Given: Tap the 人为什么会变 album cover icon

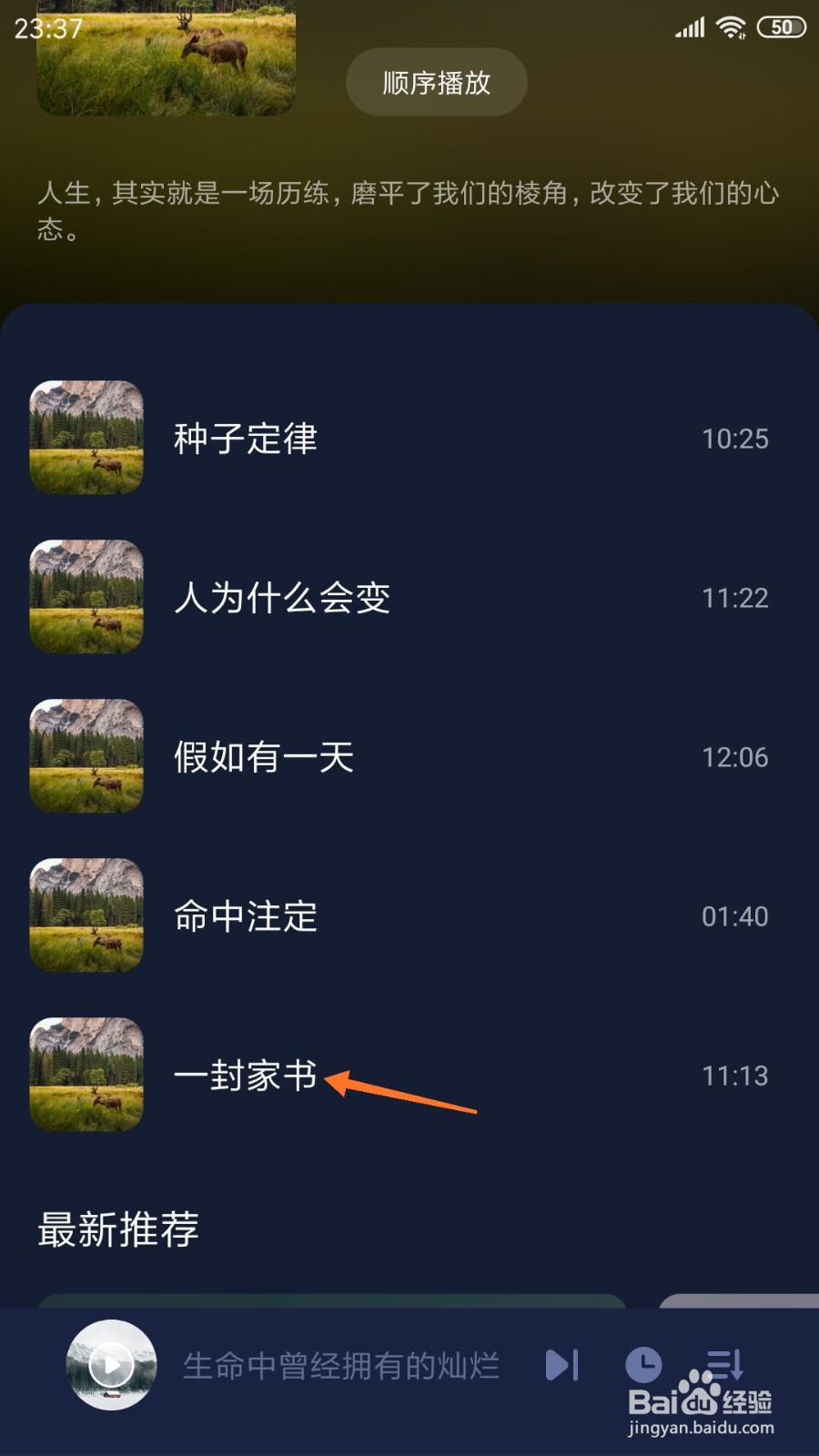Looking at the screenshot, I should tap(86, 597).
